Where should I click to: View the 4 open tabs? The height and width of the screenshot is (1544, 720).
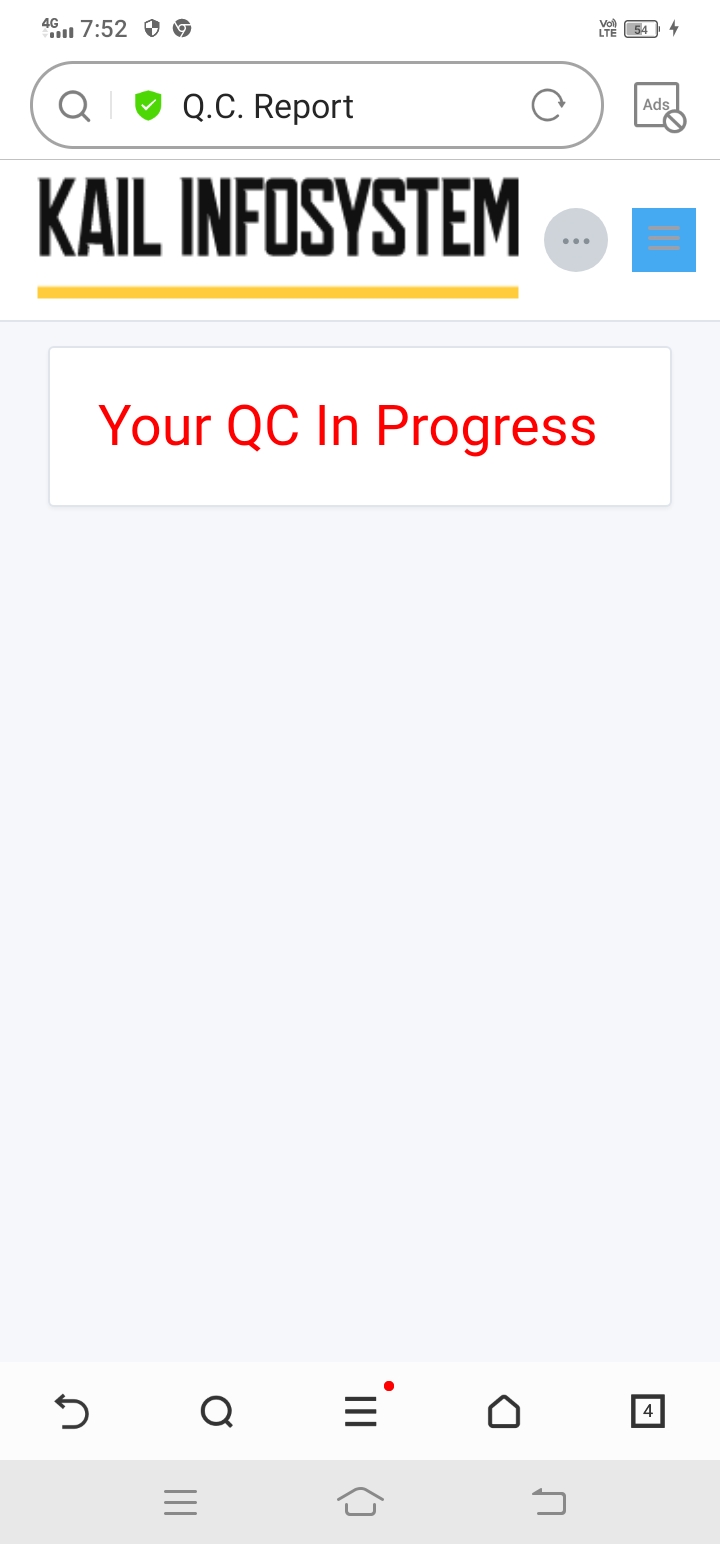point(648,1411)
